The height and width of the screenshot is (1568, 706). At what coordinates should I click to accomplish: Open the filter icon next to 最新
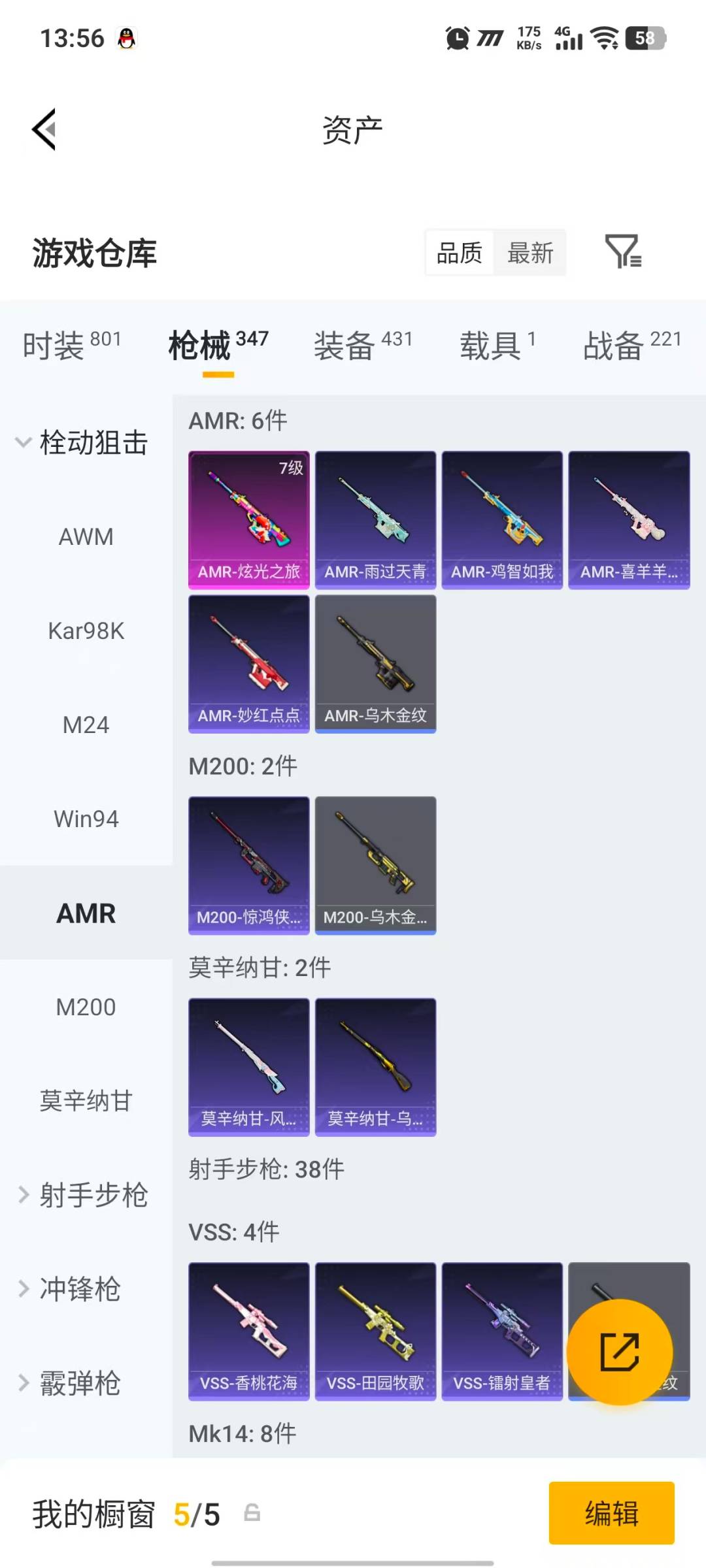point(622,252)
